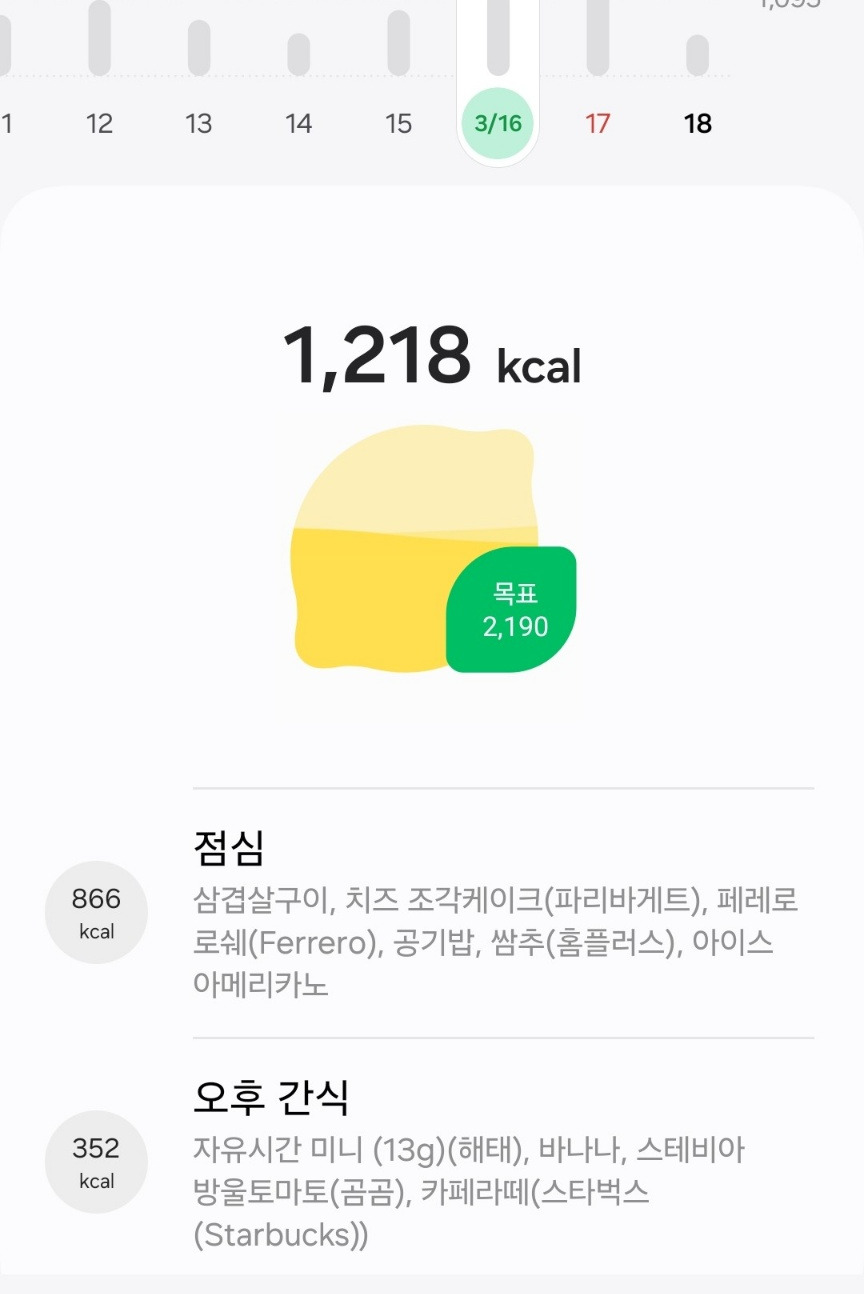This screenshot has height=1294, width=864.
Task: Select date 13 in the calendar strip
Action: coord(198,124)
